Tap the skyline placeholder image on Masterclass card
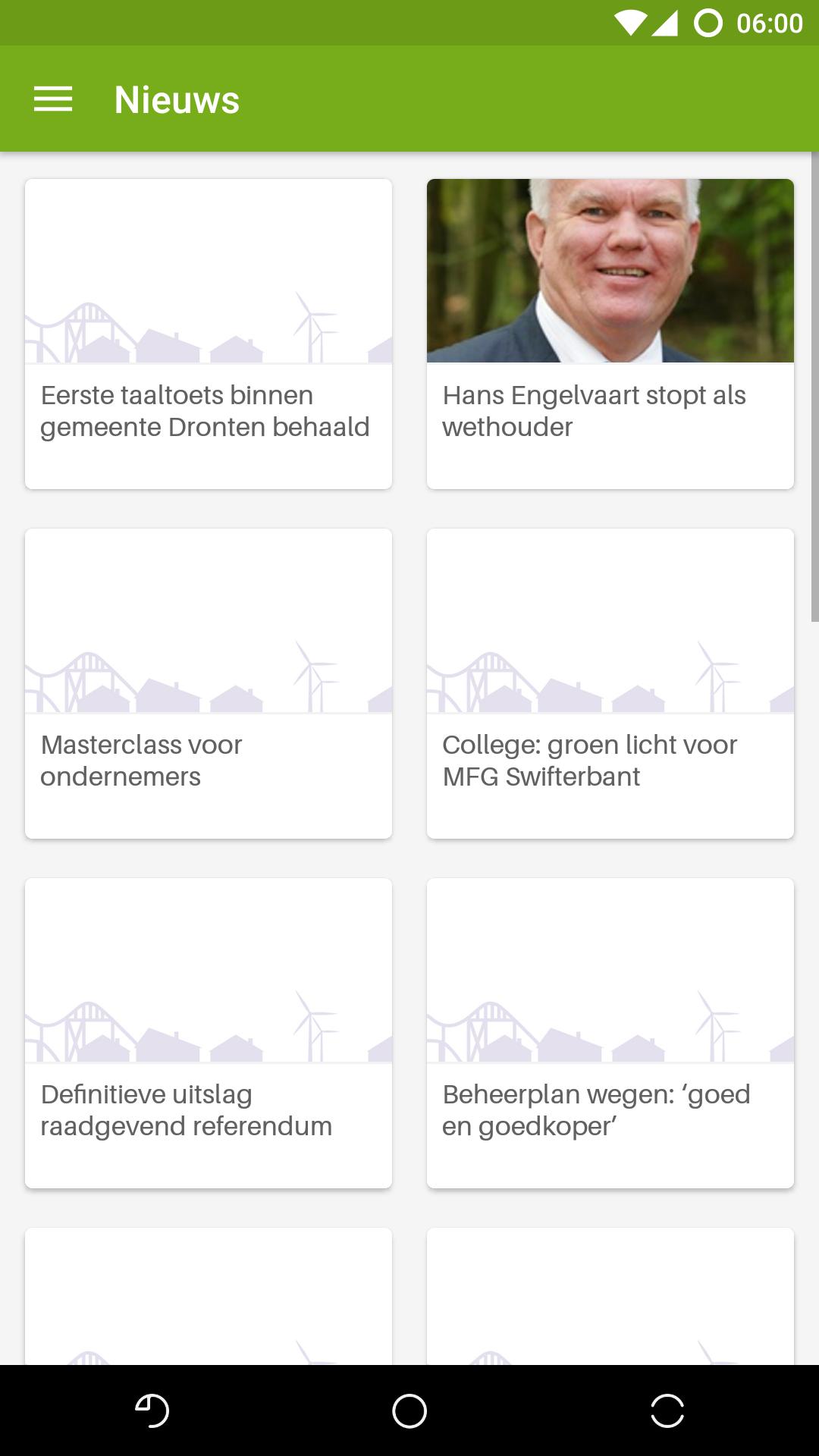Screen dimensions: 819x1456 209,620
